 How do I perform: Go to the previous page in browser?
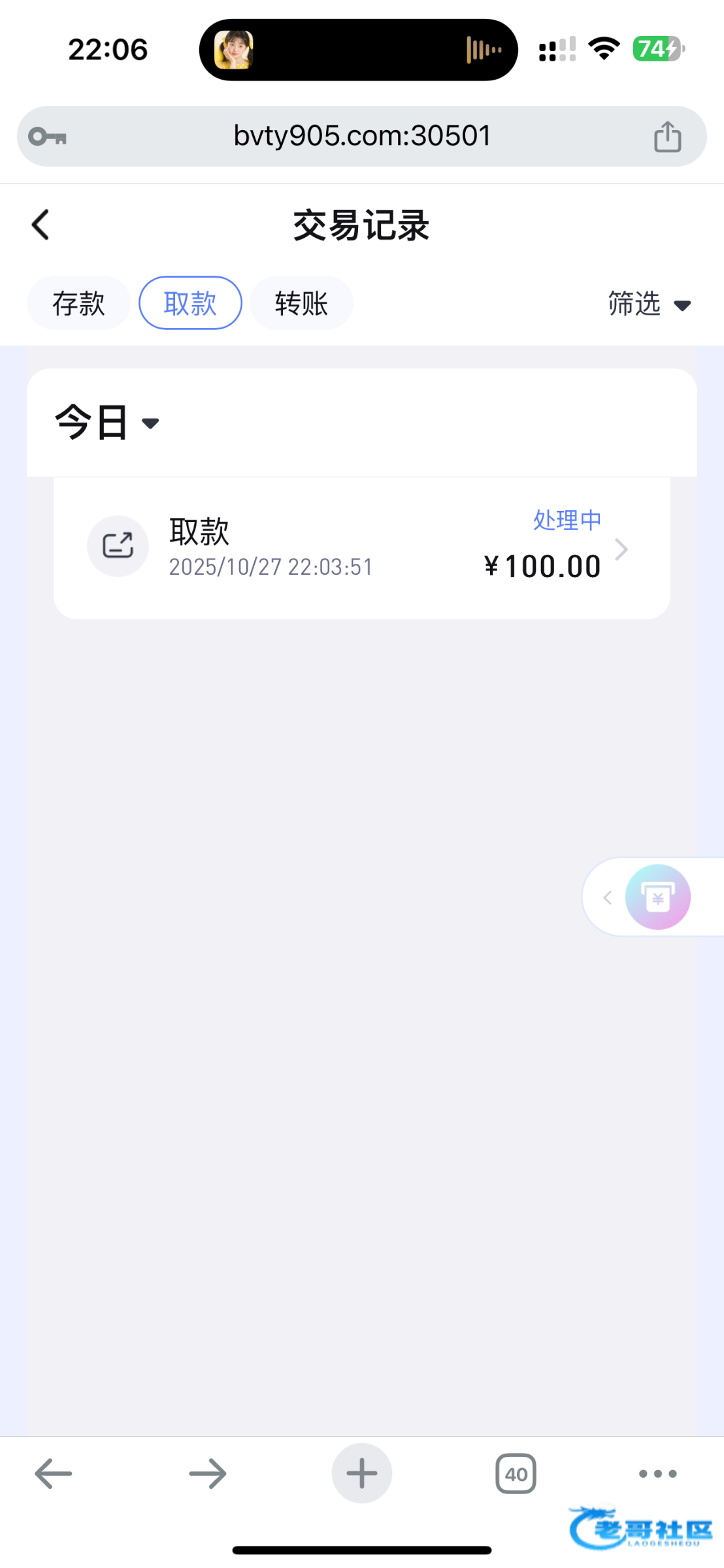[54, 1473]
